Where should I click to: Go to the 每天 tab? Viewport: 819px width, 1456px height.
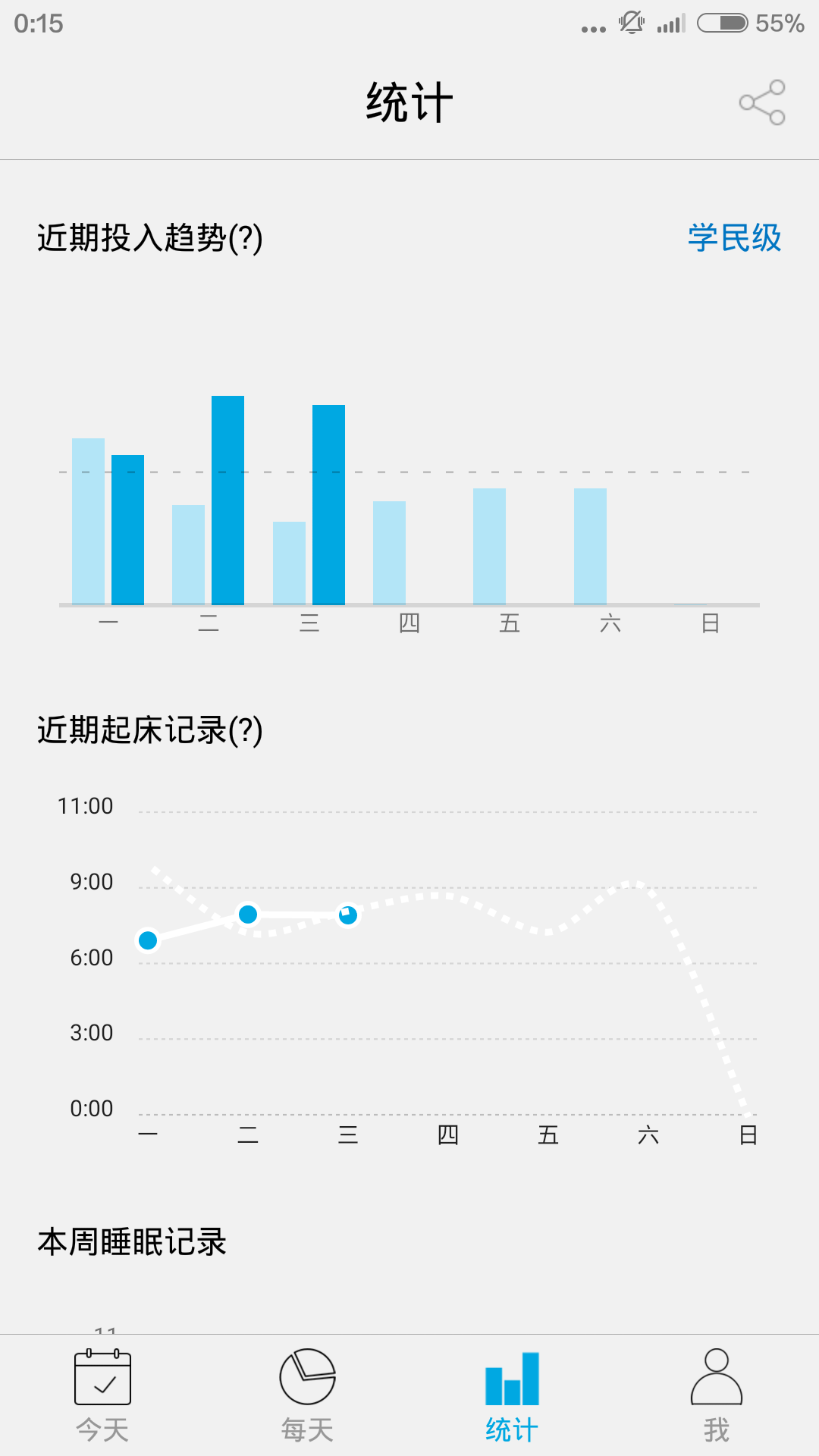coord(307,1395)
